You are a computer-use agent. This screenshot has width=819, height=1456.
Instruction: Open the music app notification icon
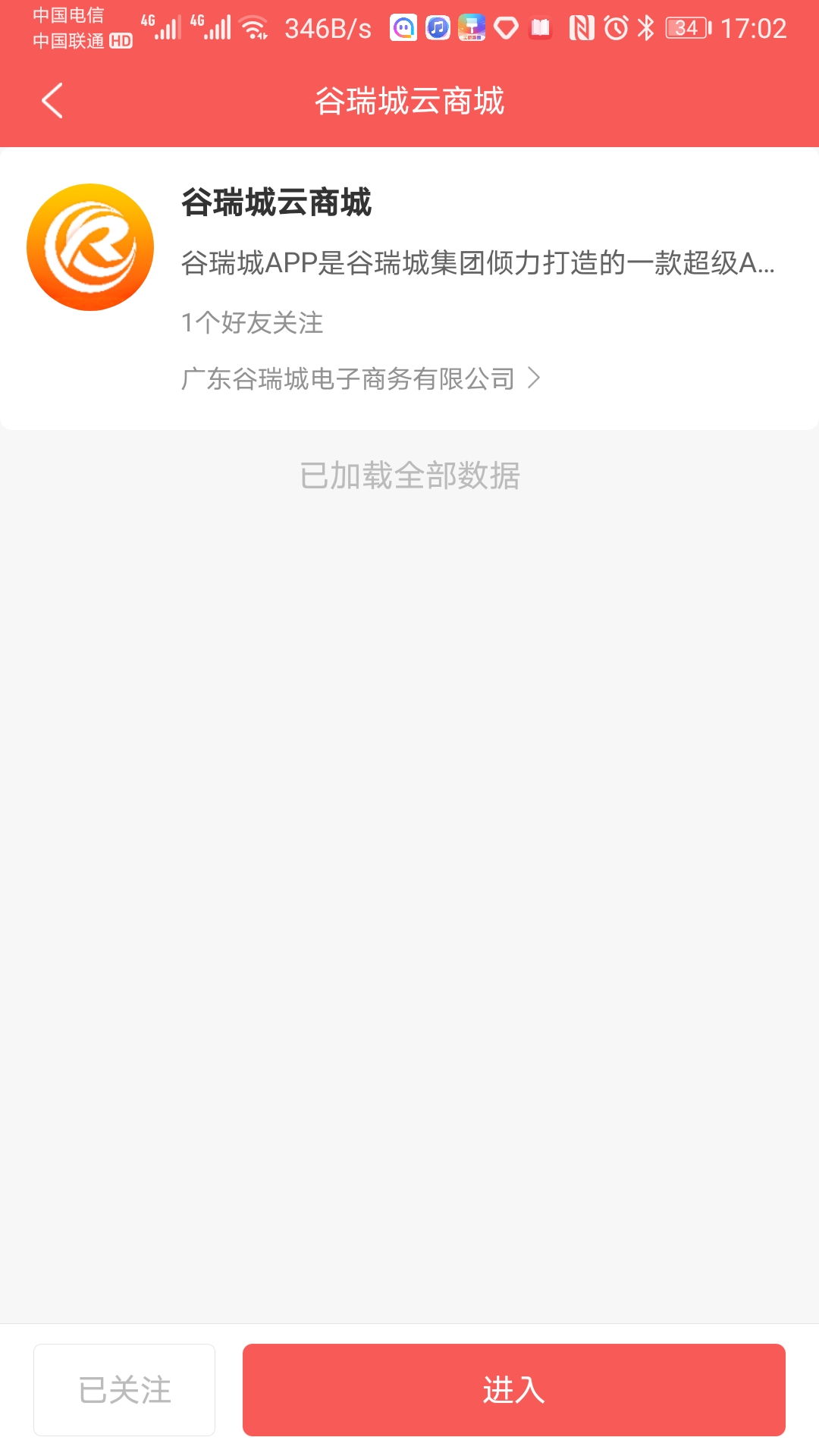pyautogui.click(x=438, y=27)
